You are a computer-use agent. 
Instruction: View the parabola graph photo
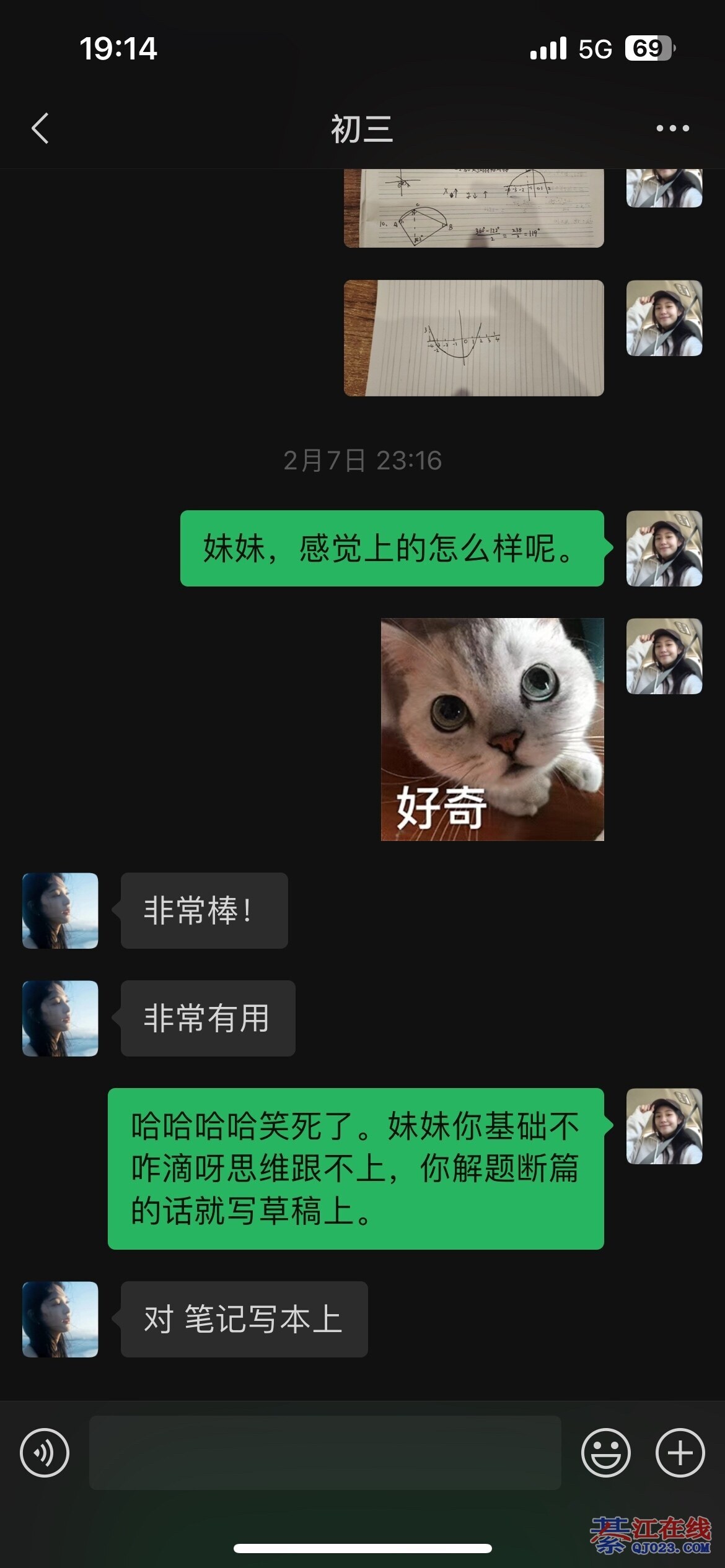tap(473, 338)
